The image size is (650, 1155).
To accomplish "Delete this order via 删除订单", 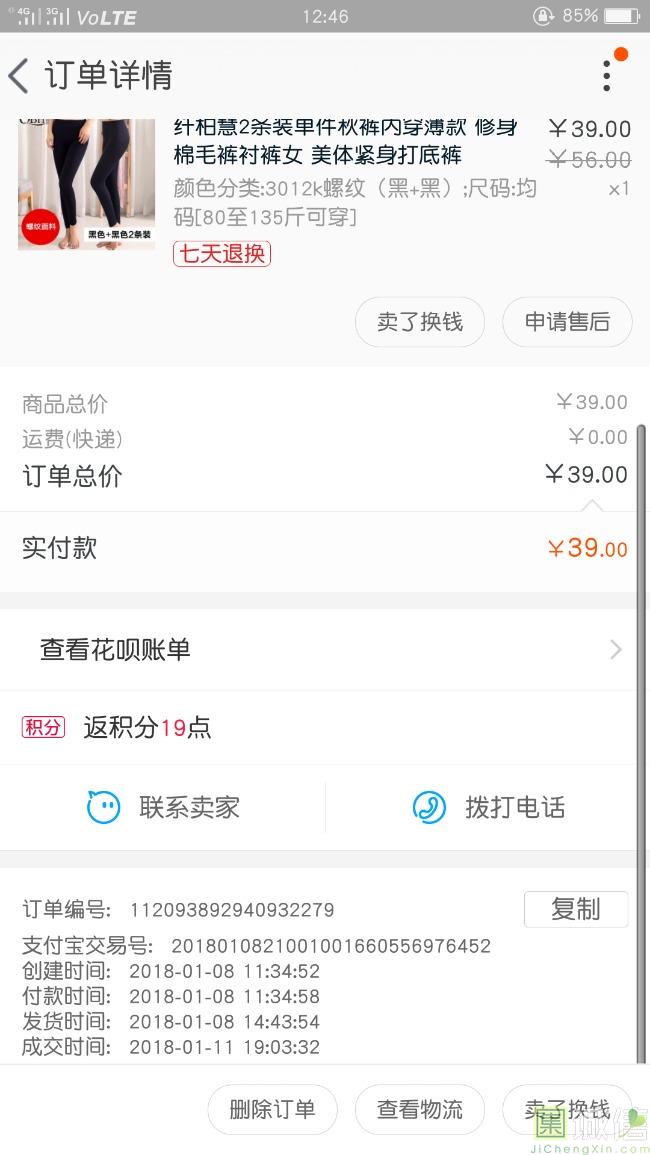I will point(273,1109).
